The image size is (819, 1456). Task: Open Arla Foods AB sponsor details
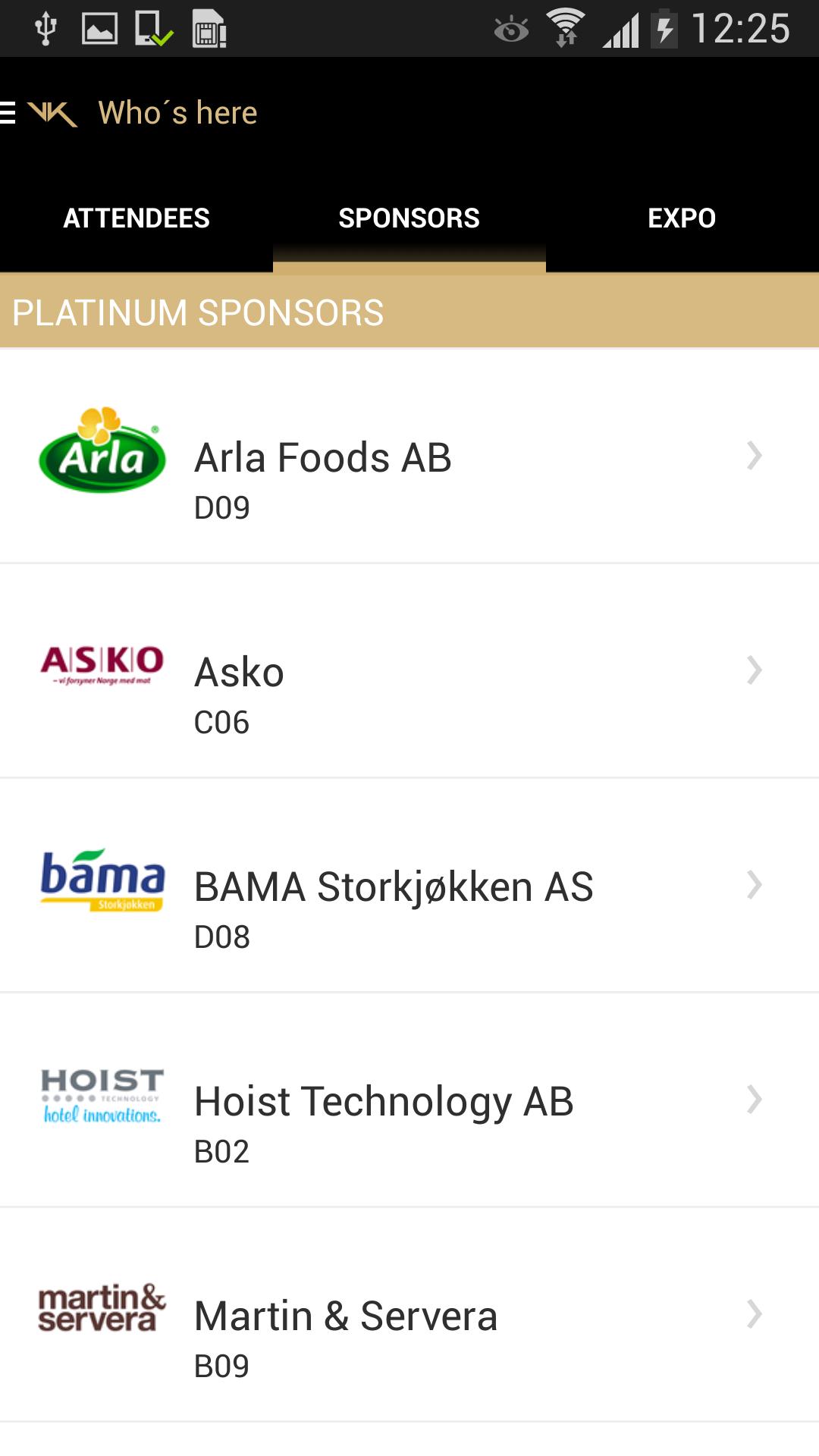pos(409,457)
